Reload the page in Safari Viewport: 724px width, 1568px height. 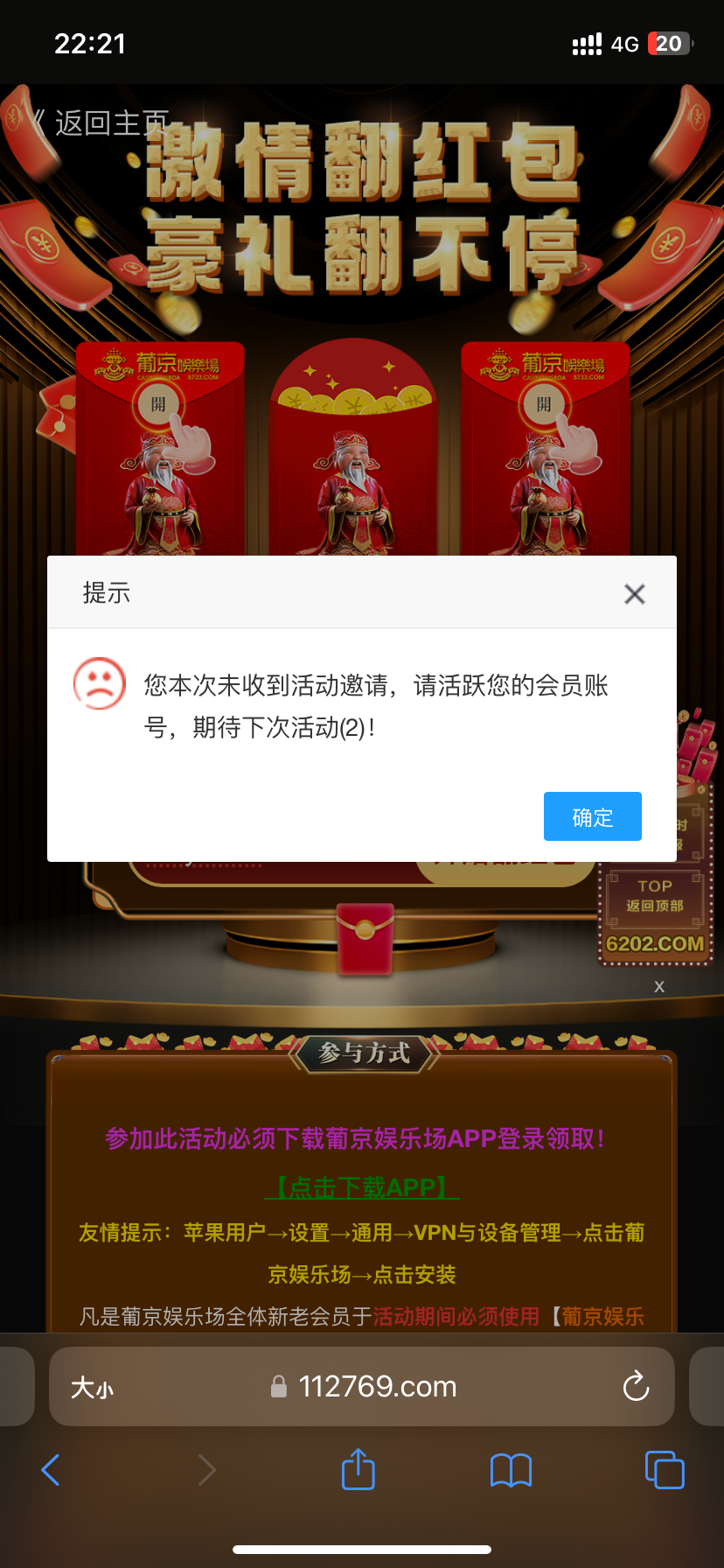pos(636,1386)
